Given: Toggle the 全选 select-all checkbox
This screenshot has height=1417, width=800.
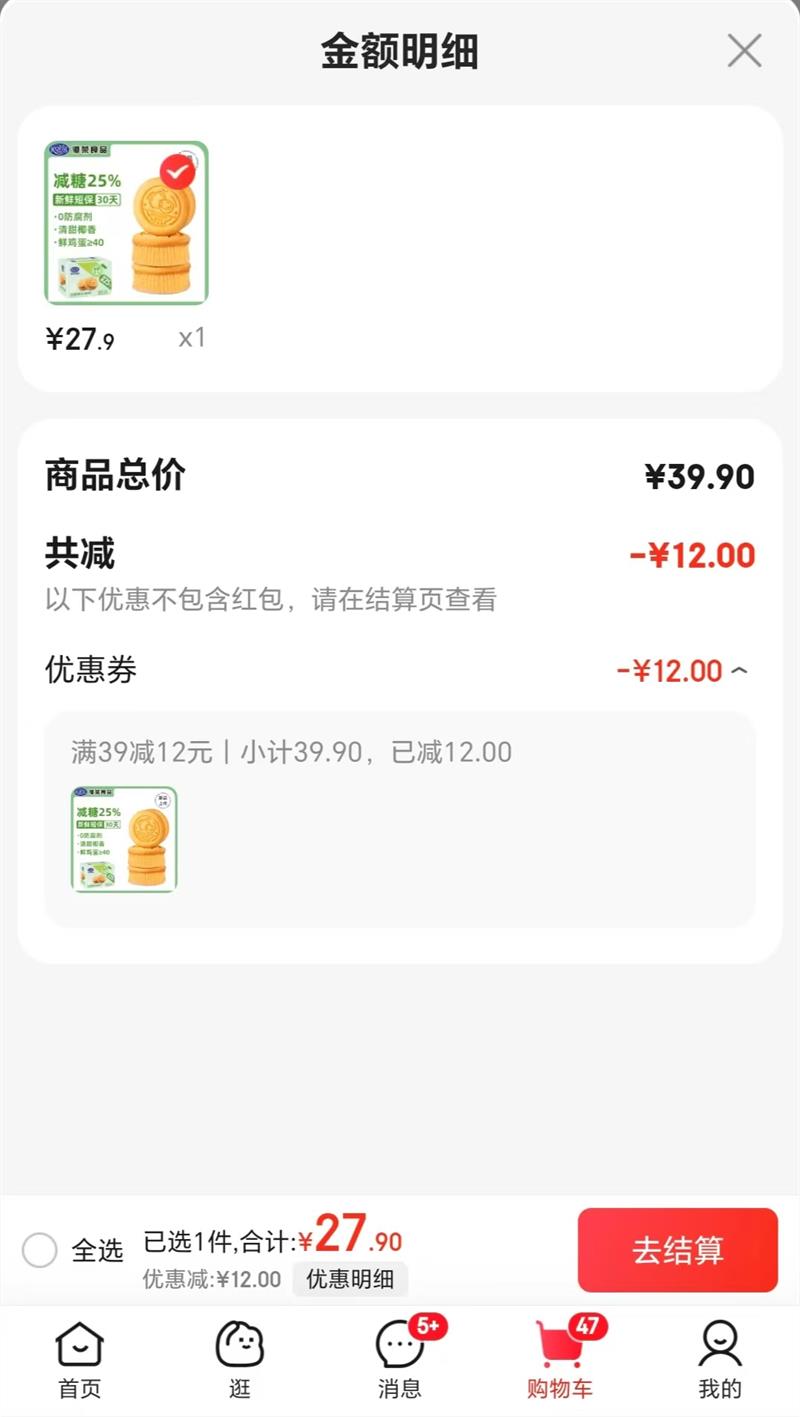Looking at the screenshot, I should tap(40, 1250).
